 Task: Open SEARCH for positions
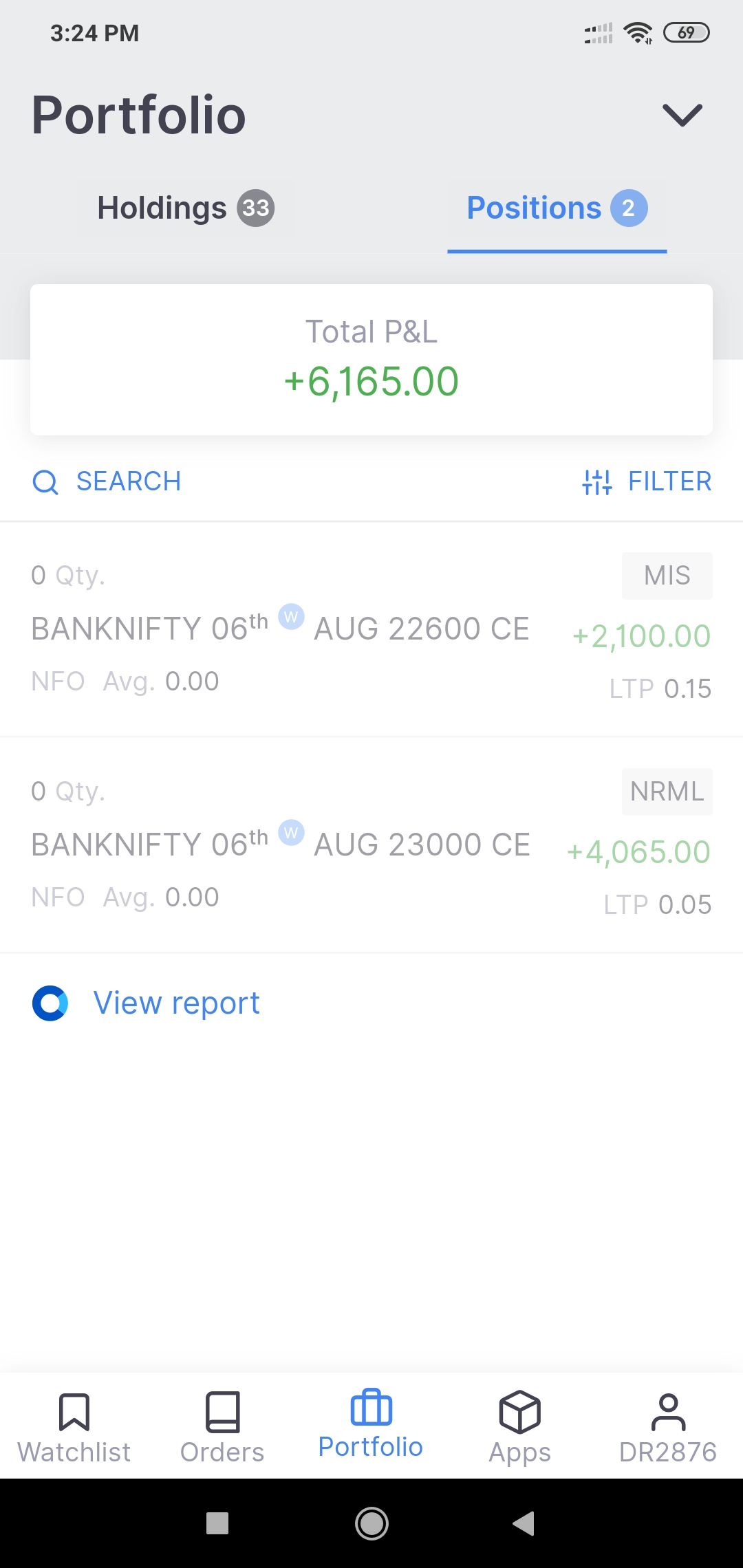point(107,481)
